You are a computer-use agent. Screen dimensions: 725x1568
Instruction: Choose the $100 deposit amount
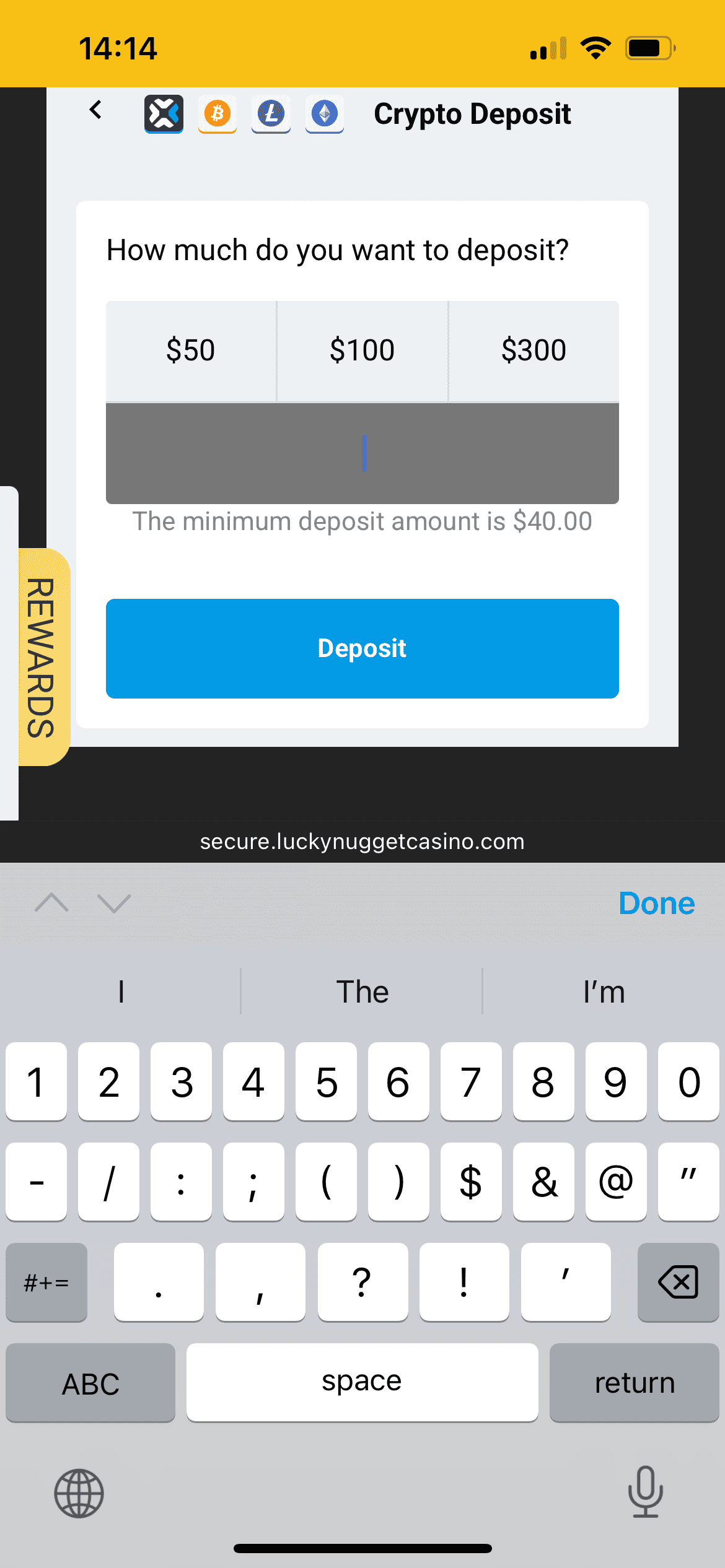pos(362,351)
